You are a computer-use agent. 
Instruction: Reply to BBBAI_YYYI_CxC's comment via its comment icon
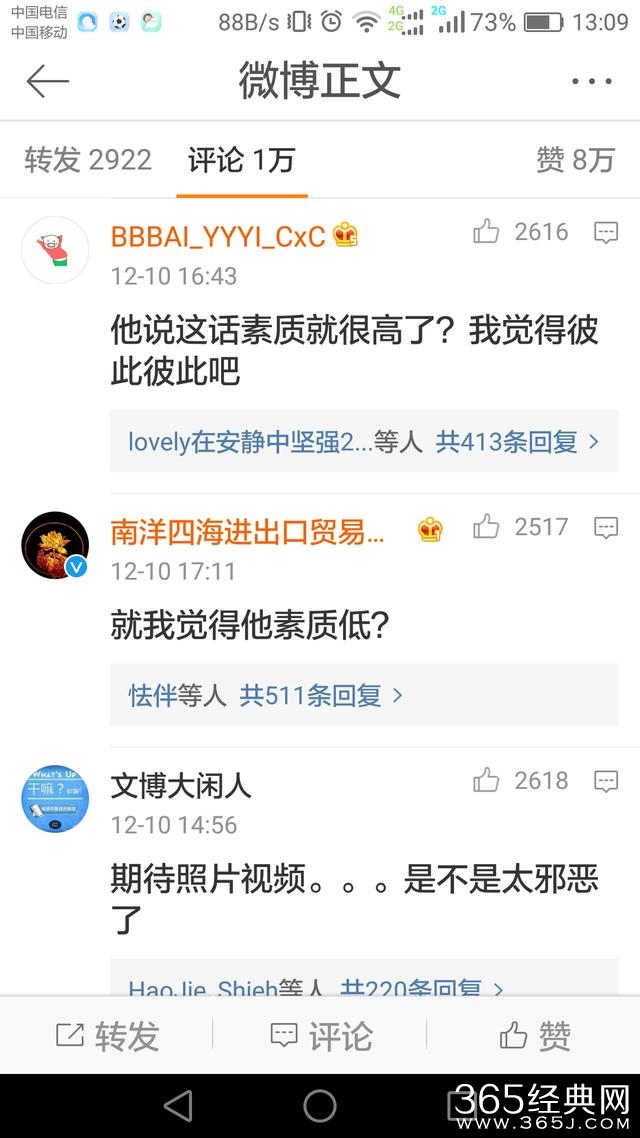tap(606, 233)
